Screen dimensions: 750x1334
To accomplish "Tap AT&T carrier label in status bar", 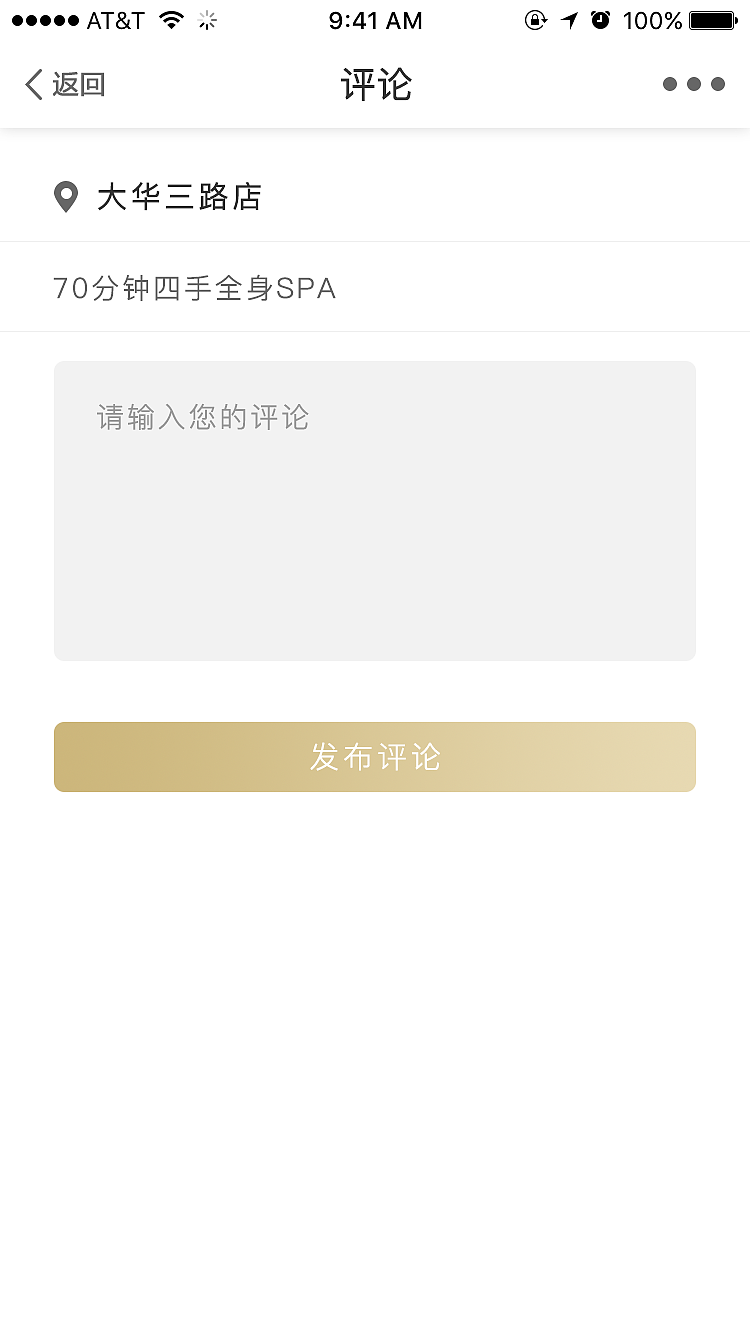I will (113, 19).
